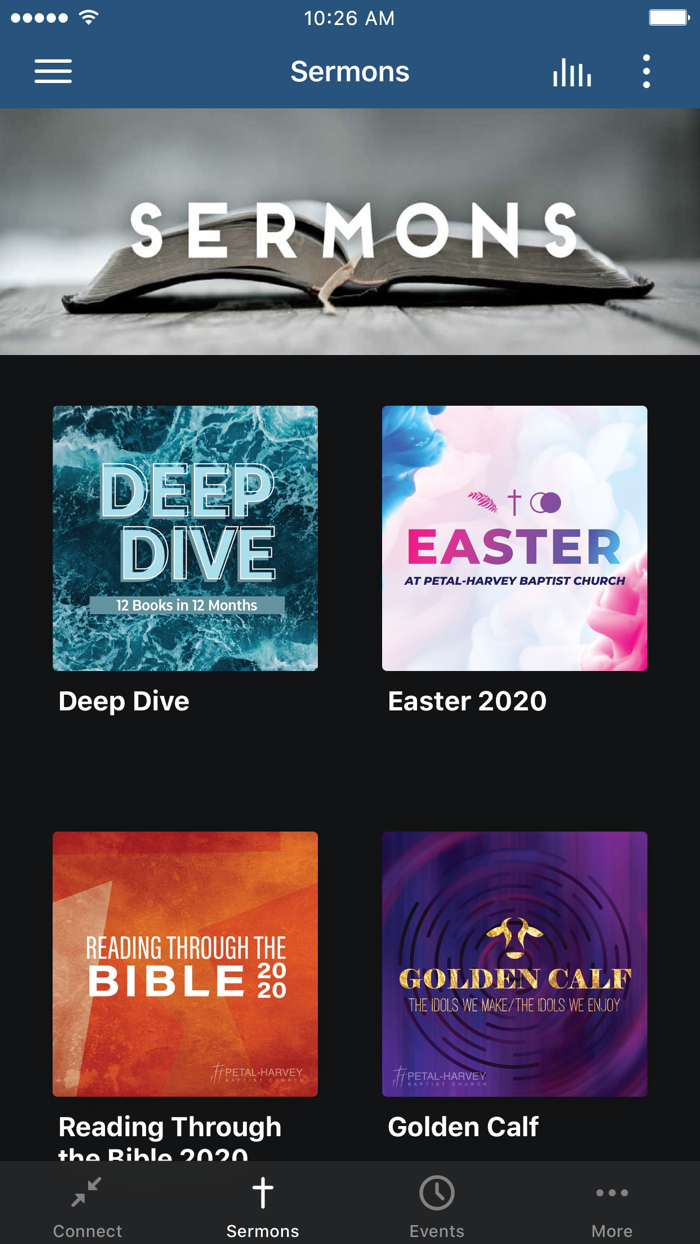Open the hamburger drawer menu
This screenshot has width=700, height=1244.
click(53, 71)
